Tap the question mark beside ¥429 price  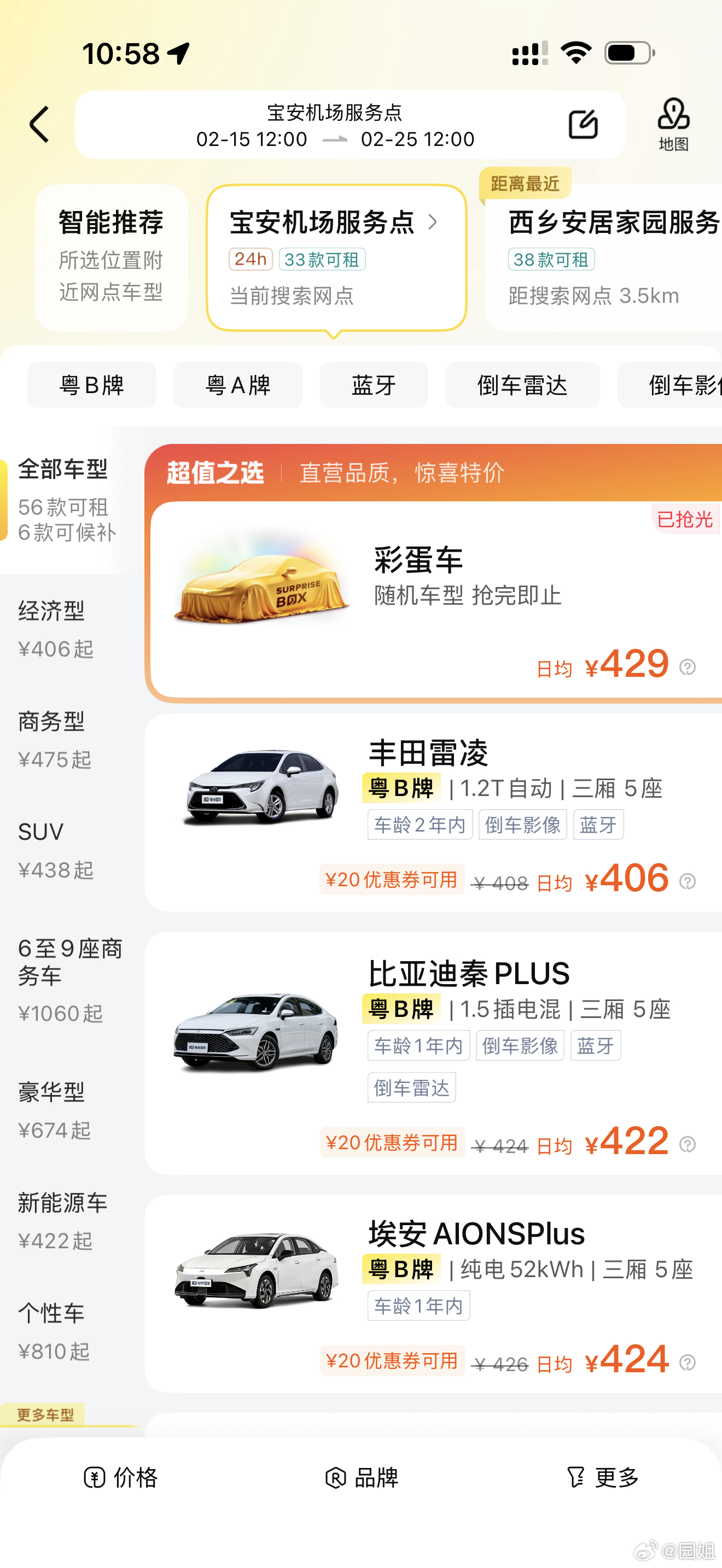pos(688,668)
